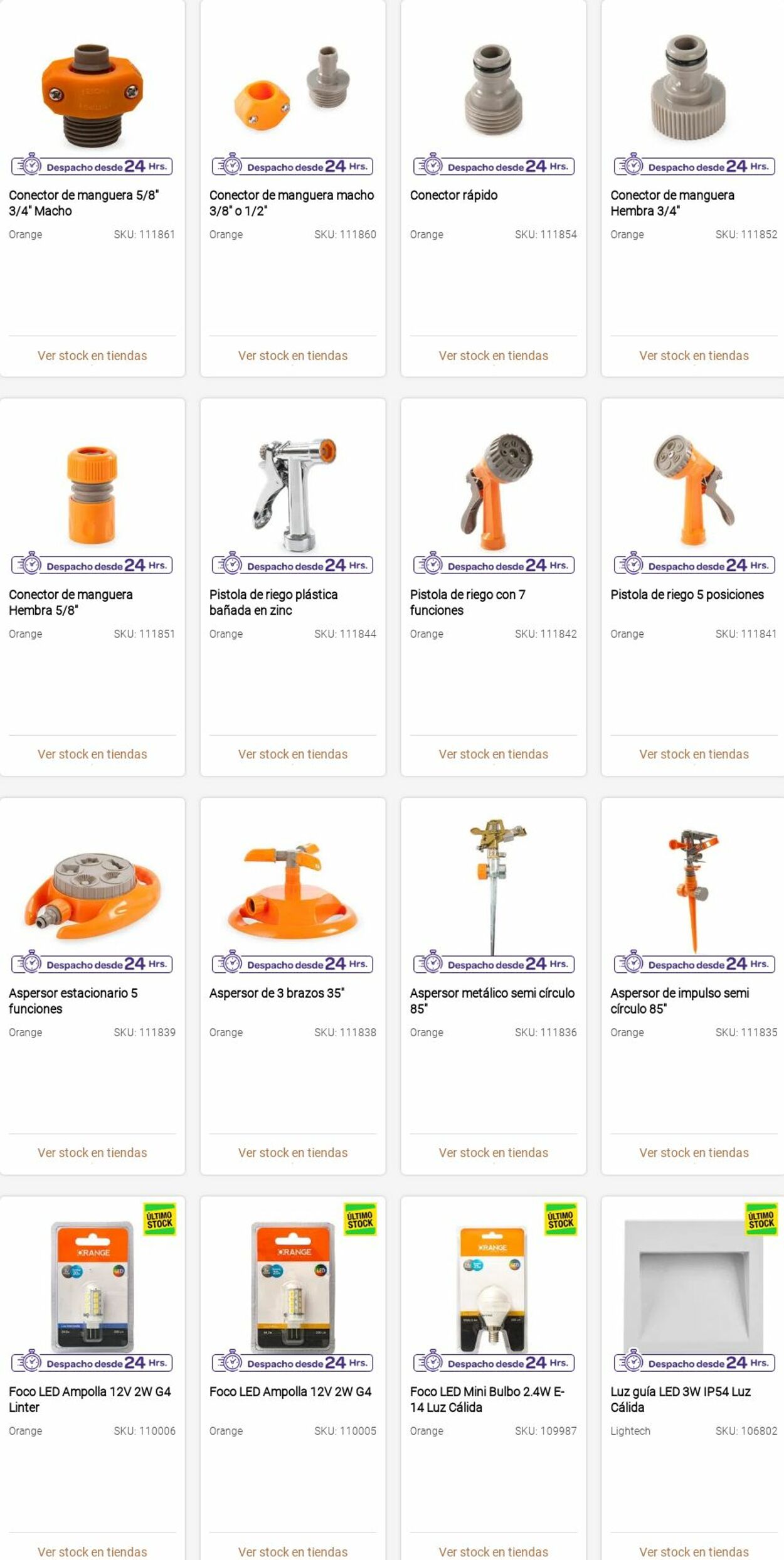
Task: Open Conector de manguera 5/8" 3/4" Macho product
Action: coord(83,203)
